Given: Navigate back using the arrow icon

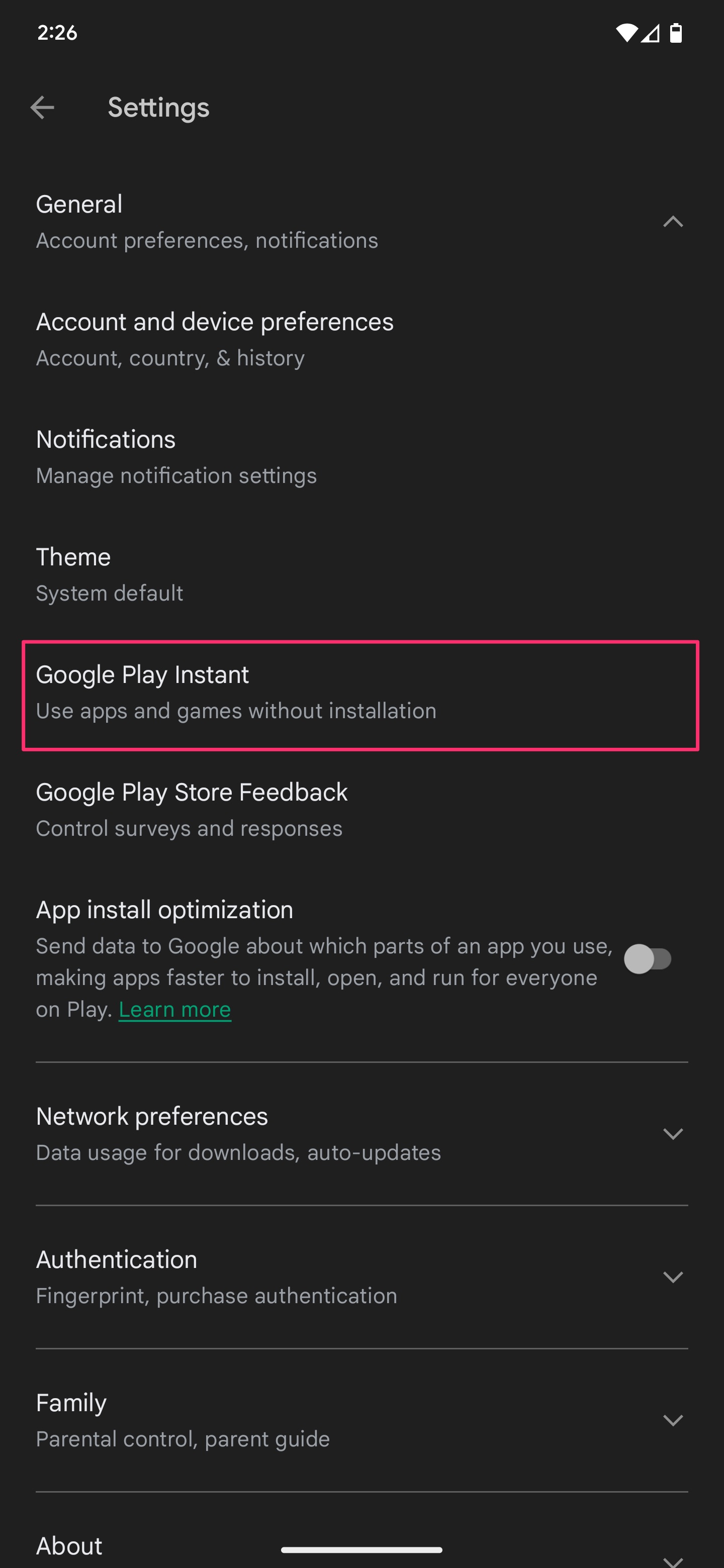Looking at the screenshot, I should click(x=43, y=108).
